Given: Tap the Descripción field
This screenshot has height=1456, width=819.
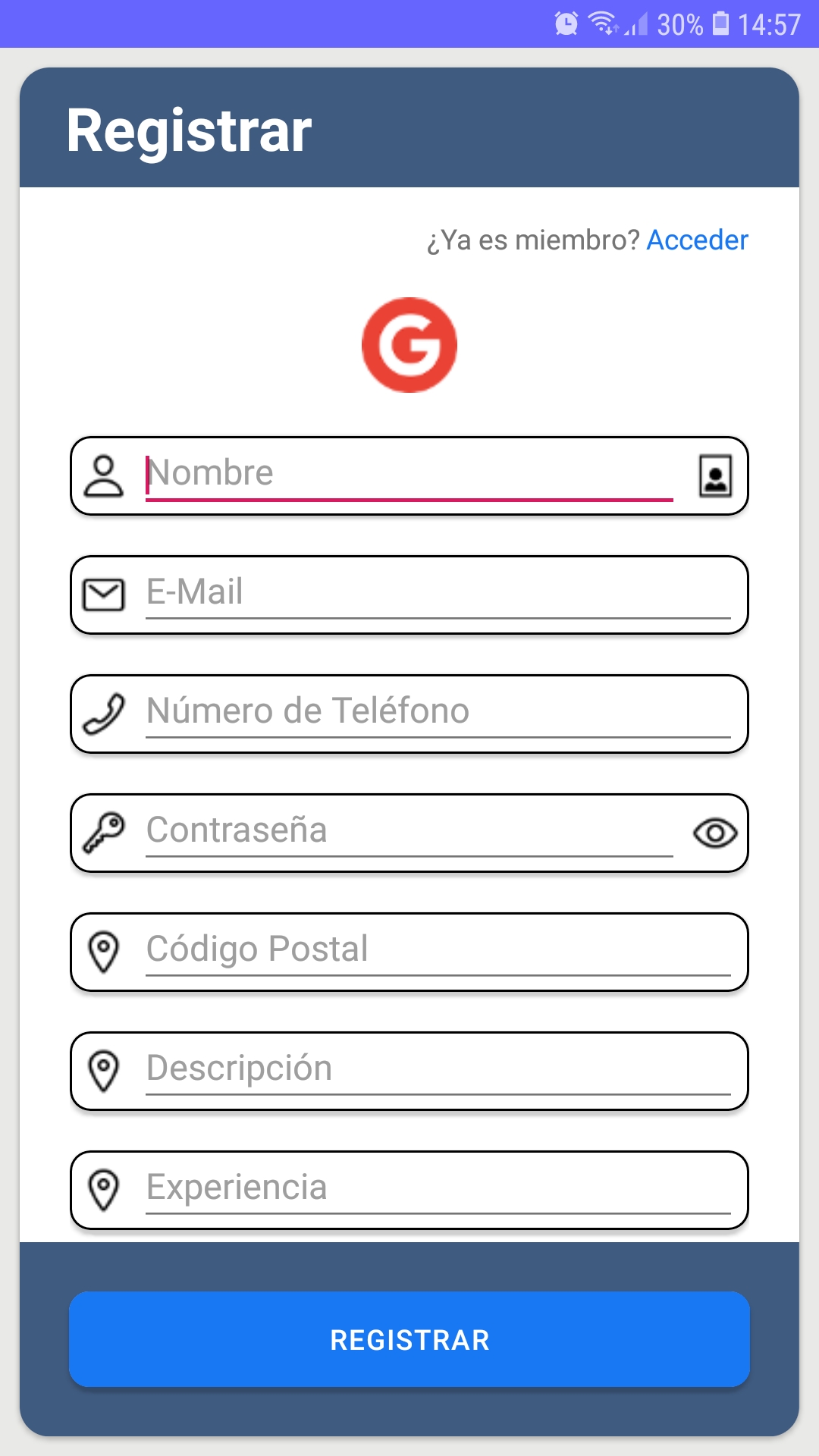Looking at the screenshot, I should (438, 1071).
